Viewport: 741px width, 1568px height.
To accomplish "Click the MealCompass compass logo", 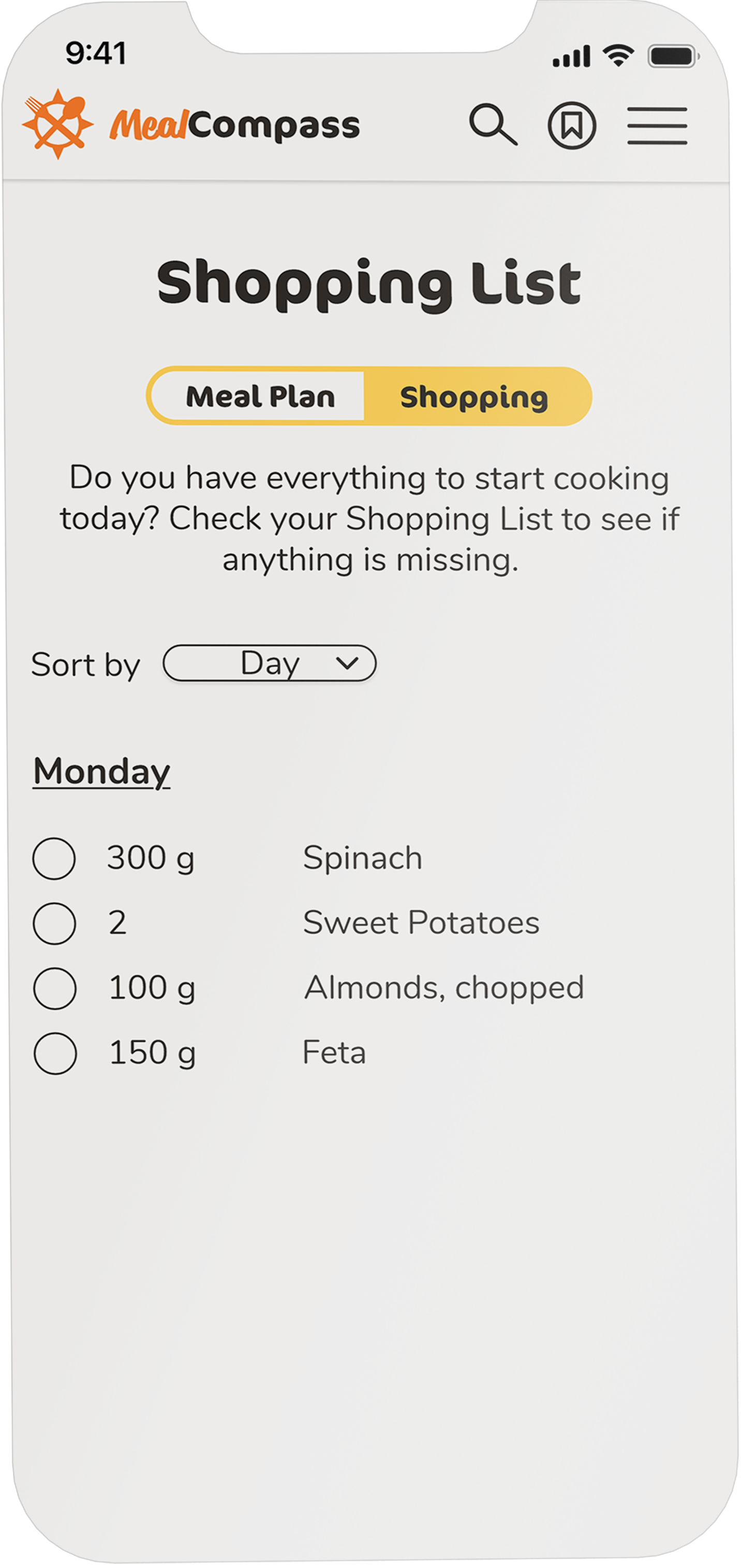I will click(x=59, y=123).
